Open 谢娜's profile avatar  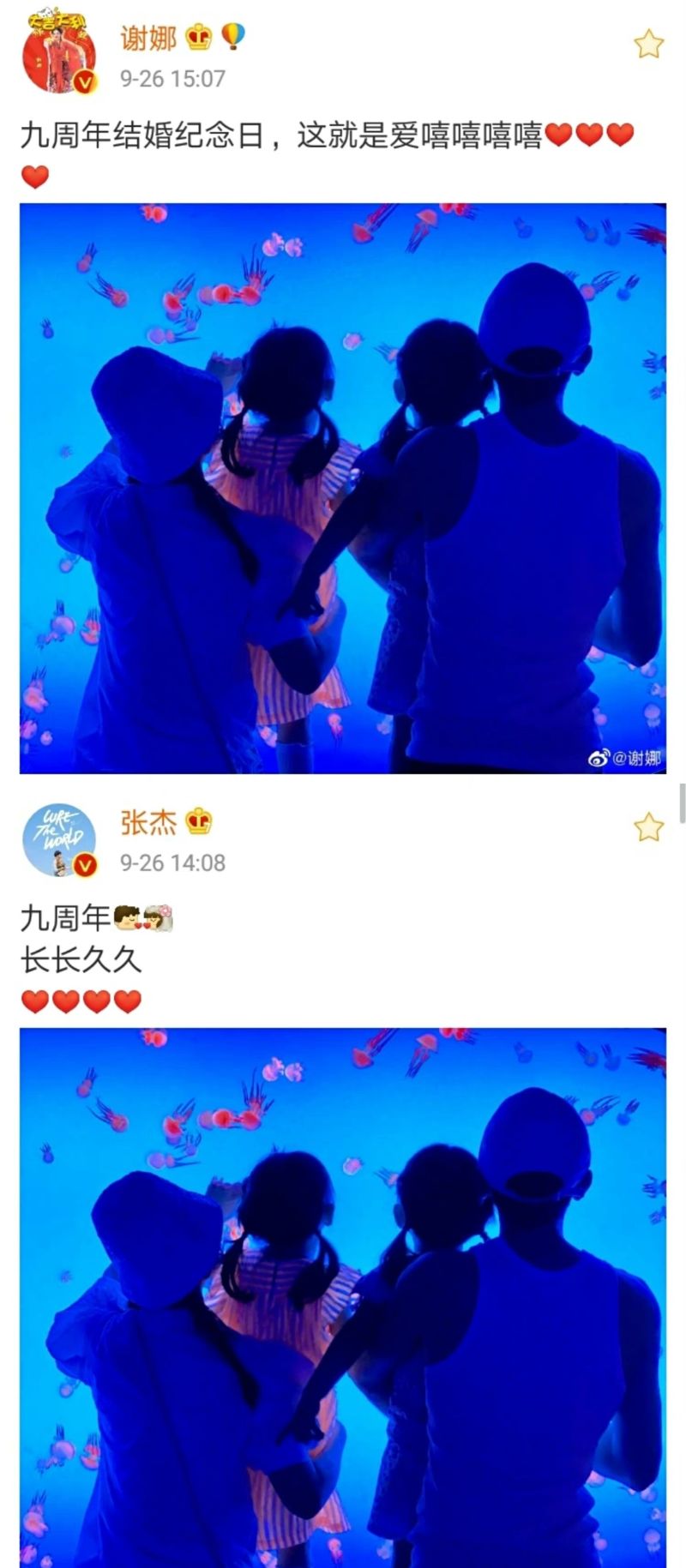point(58,53)
